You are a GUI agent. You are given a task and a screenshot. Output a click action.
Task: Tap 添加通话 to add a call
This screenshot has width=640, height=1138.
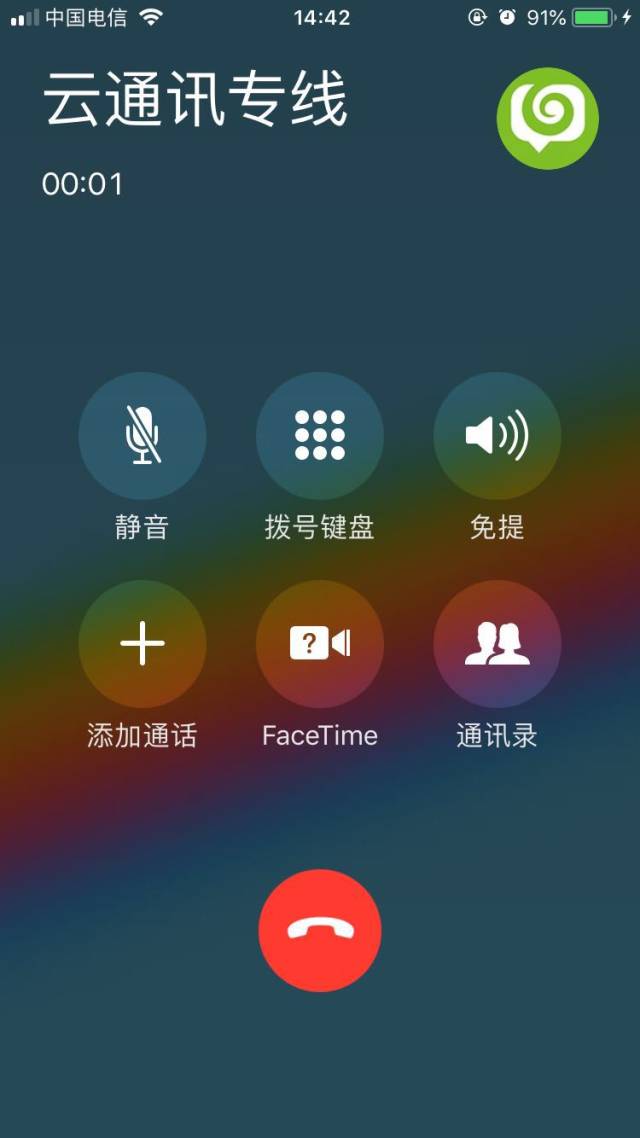(x=142, y=643)
